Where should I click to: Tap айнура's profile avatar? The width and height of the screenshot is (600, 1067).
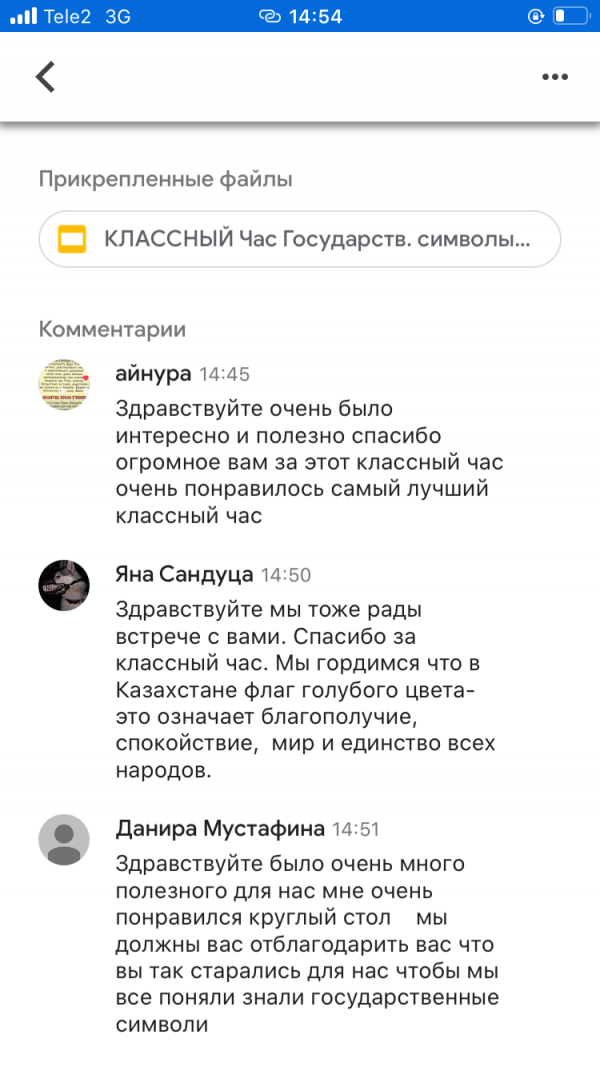pos(64,386)
